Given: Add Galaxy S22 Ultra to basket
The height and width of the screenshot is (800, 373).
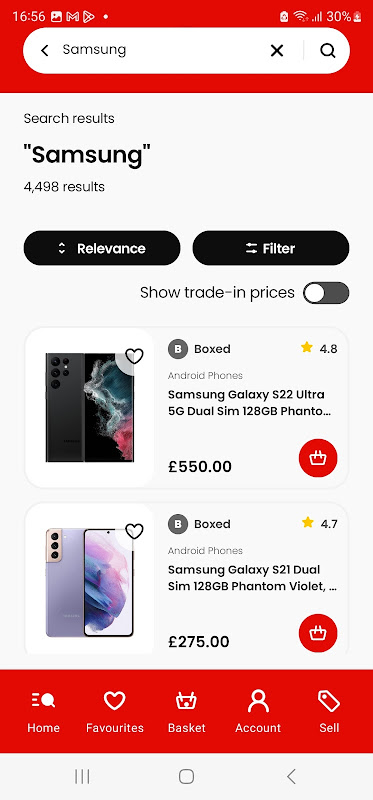Looking at the screenshot, I should (x=318, y=458).
